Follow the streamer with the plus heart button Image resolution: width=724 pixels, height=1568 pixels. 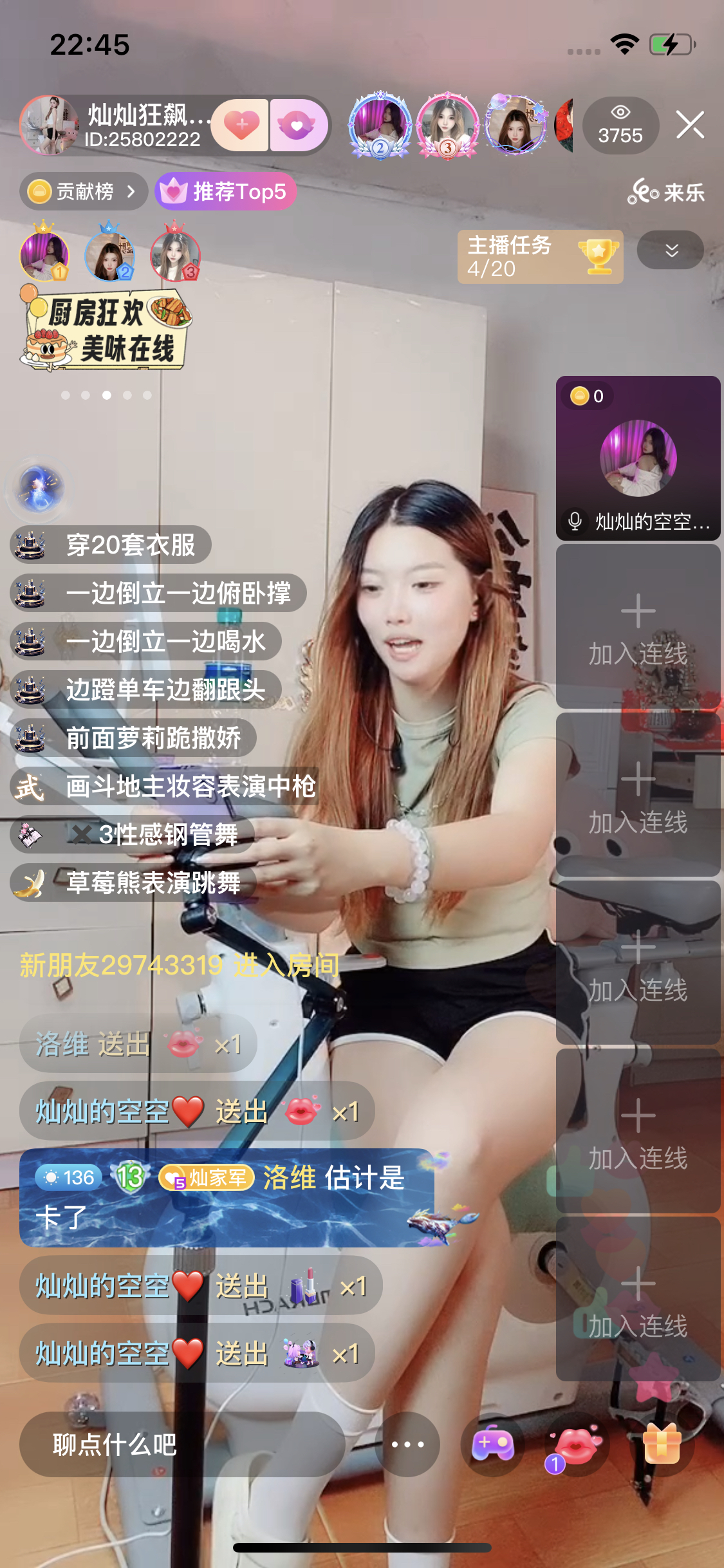240,125
